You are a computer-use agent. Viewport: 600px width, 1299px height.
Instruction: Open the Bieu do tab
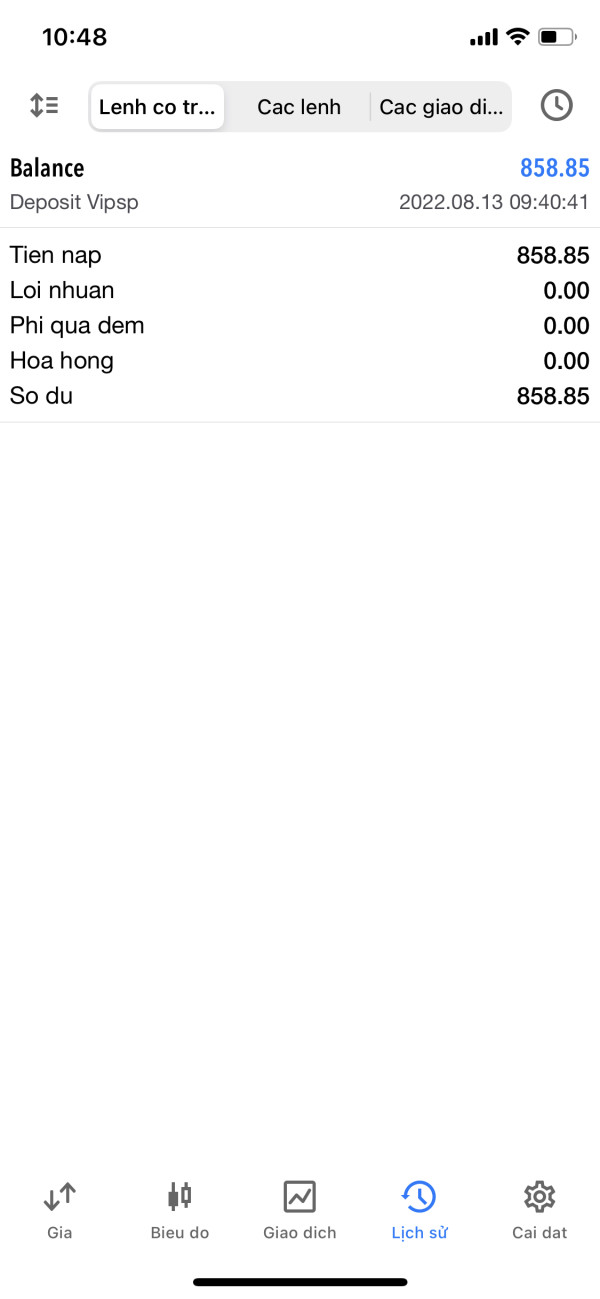[180, 1210]
